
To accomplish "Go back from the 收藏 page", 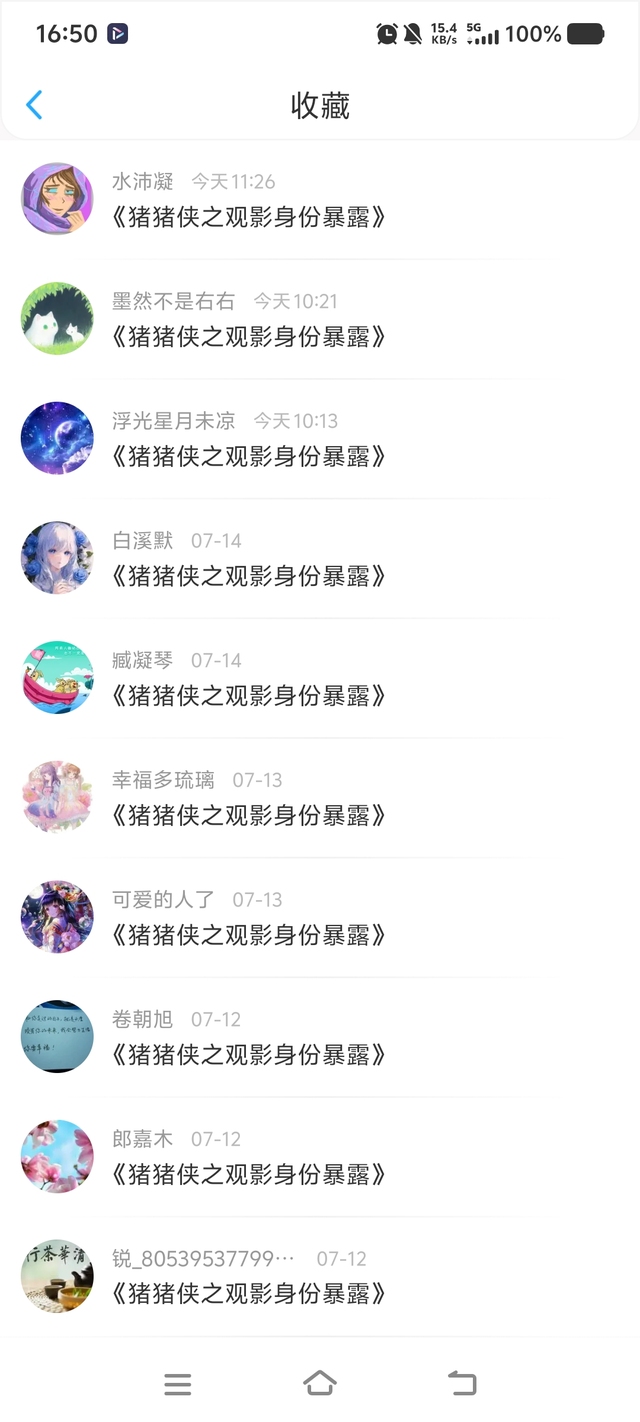I will point(34,105).
